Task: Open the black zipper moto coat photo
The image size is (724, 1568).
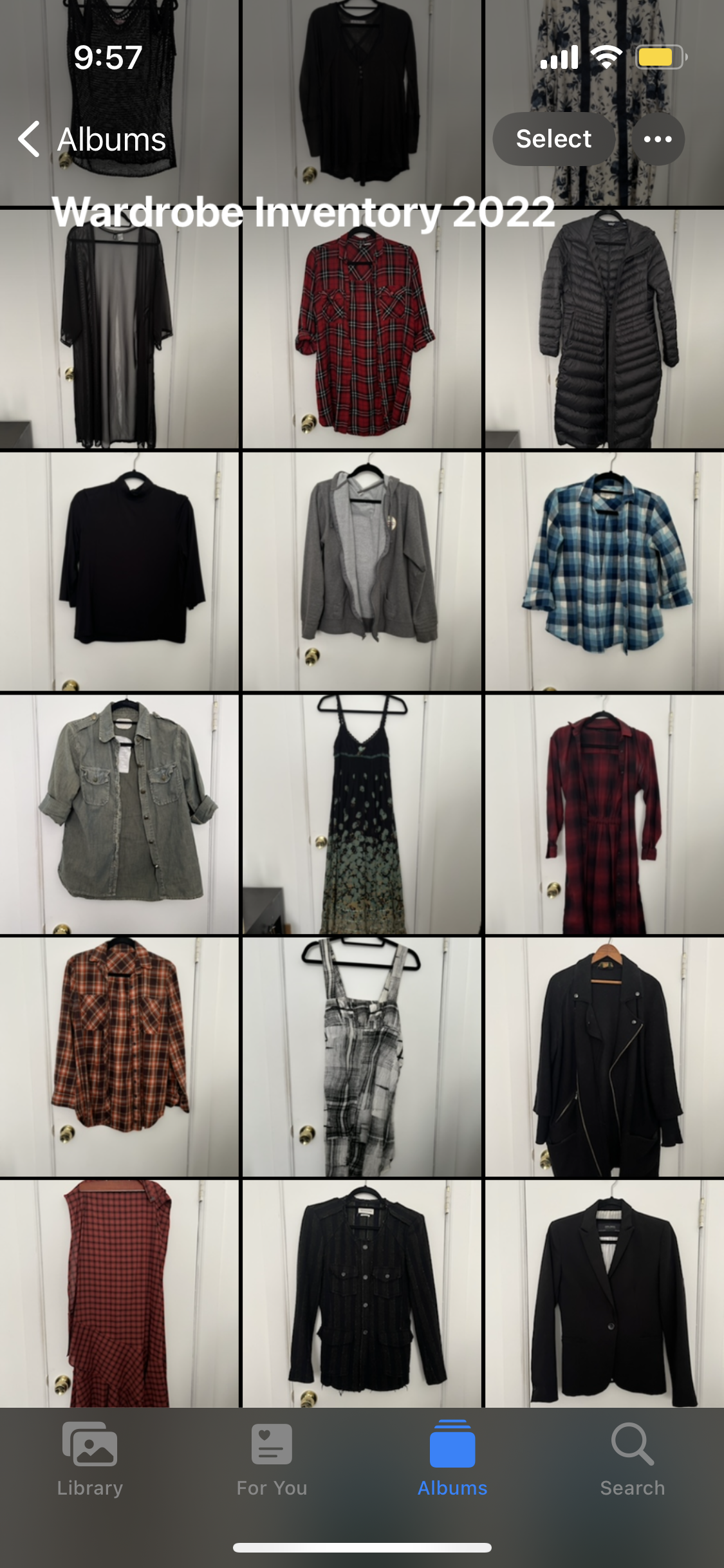Action: tap(605, 1057)
